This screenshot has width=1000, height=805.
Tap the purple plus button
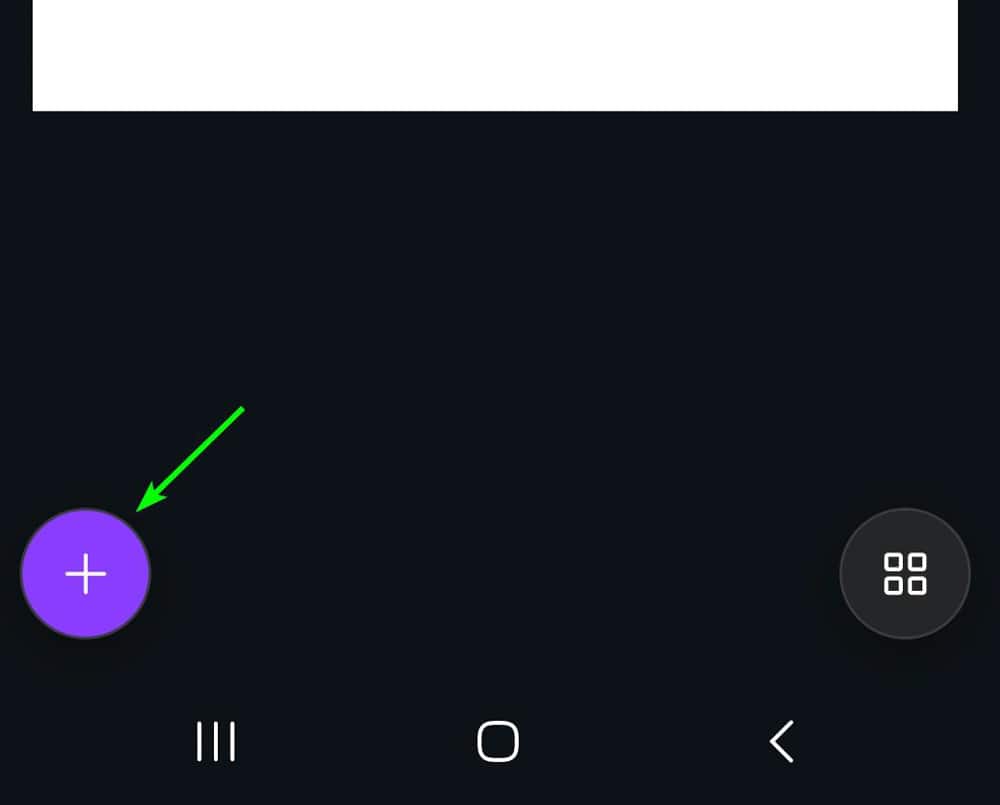tap(85, 573)
